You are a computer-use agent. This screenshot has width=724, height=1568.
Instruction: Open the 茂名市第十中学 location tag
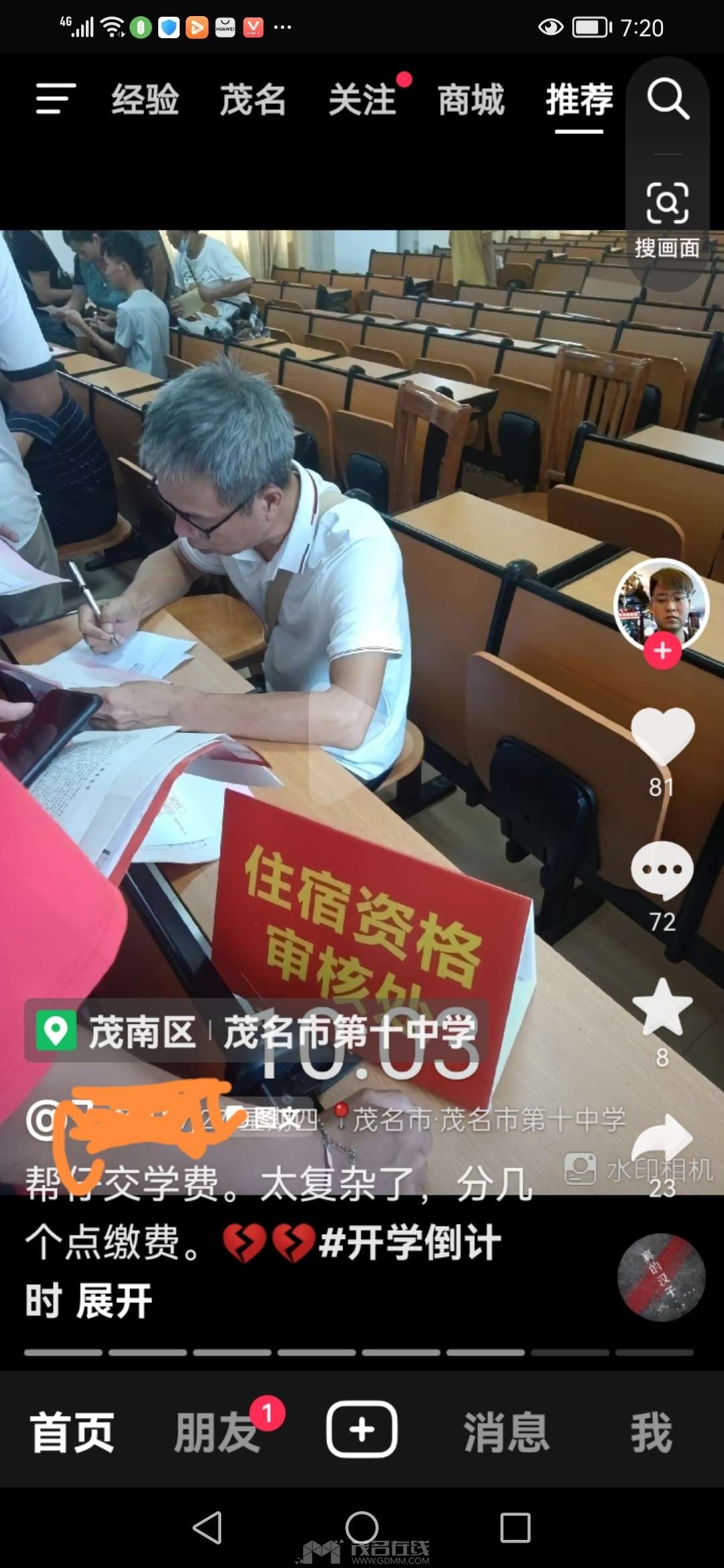coord(350,1031)
